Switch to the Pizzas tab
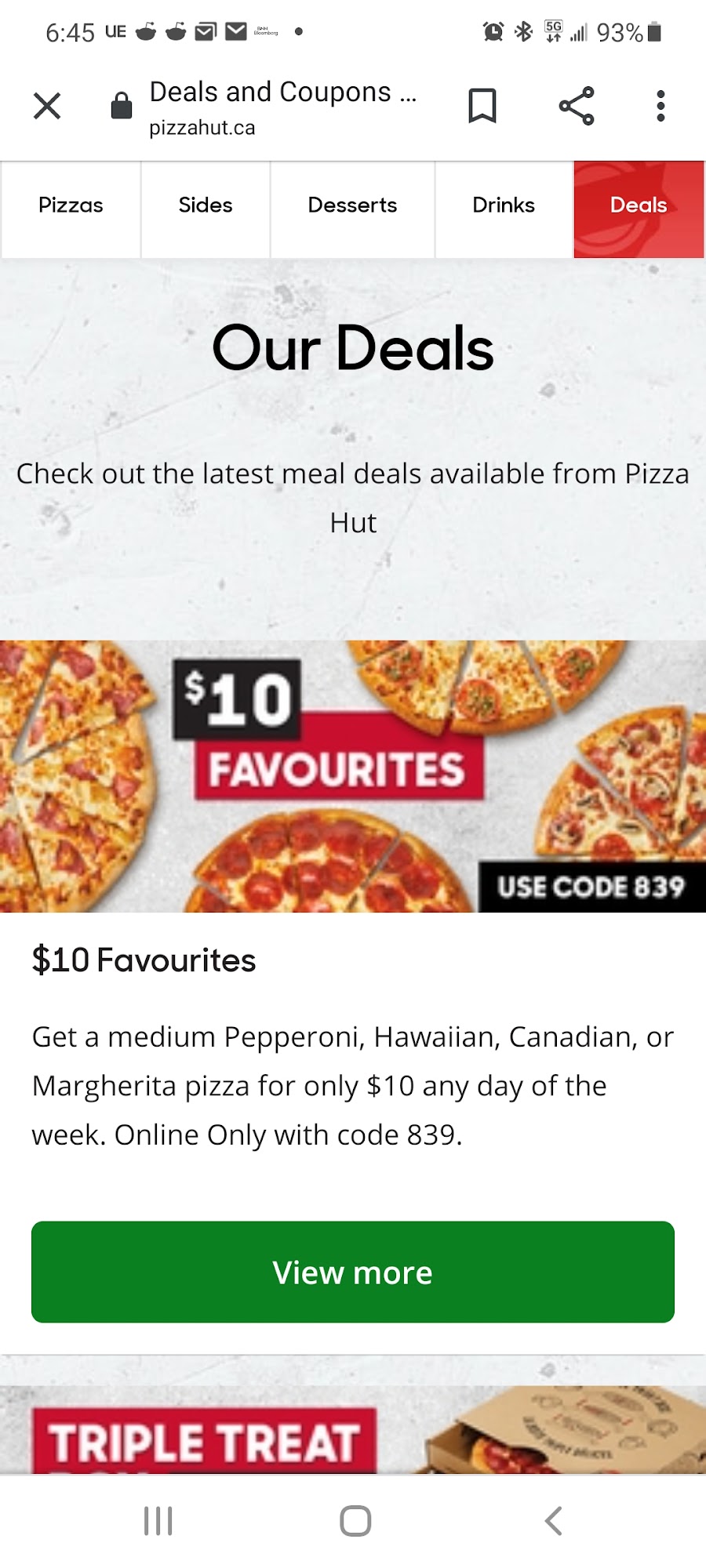Screen dimensions: 706x1568 click(x=71, y=205)
